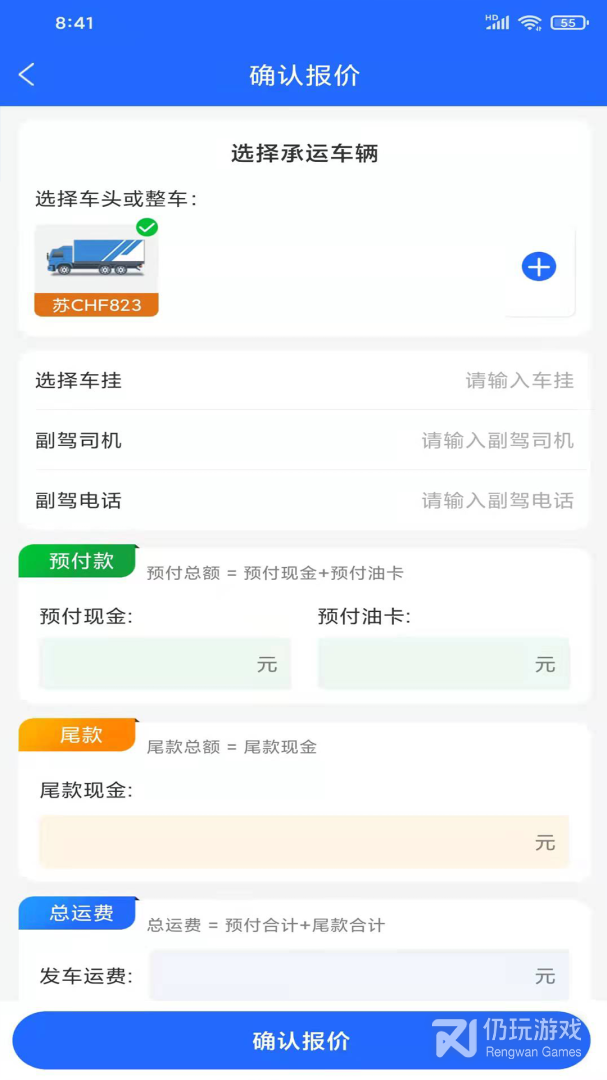Viewport: 607px width, 1080px height.
Task: Submit with the 确认报价 button
Action: pyautogui.click(x=301, y=1041)
